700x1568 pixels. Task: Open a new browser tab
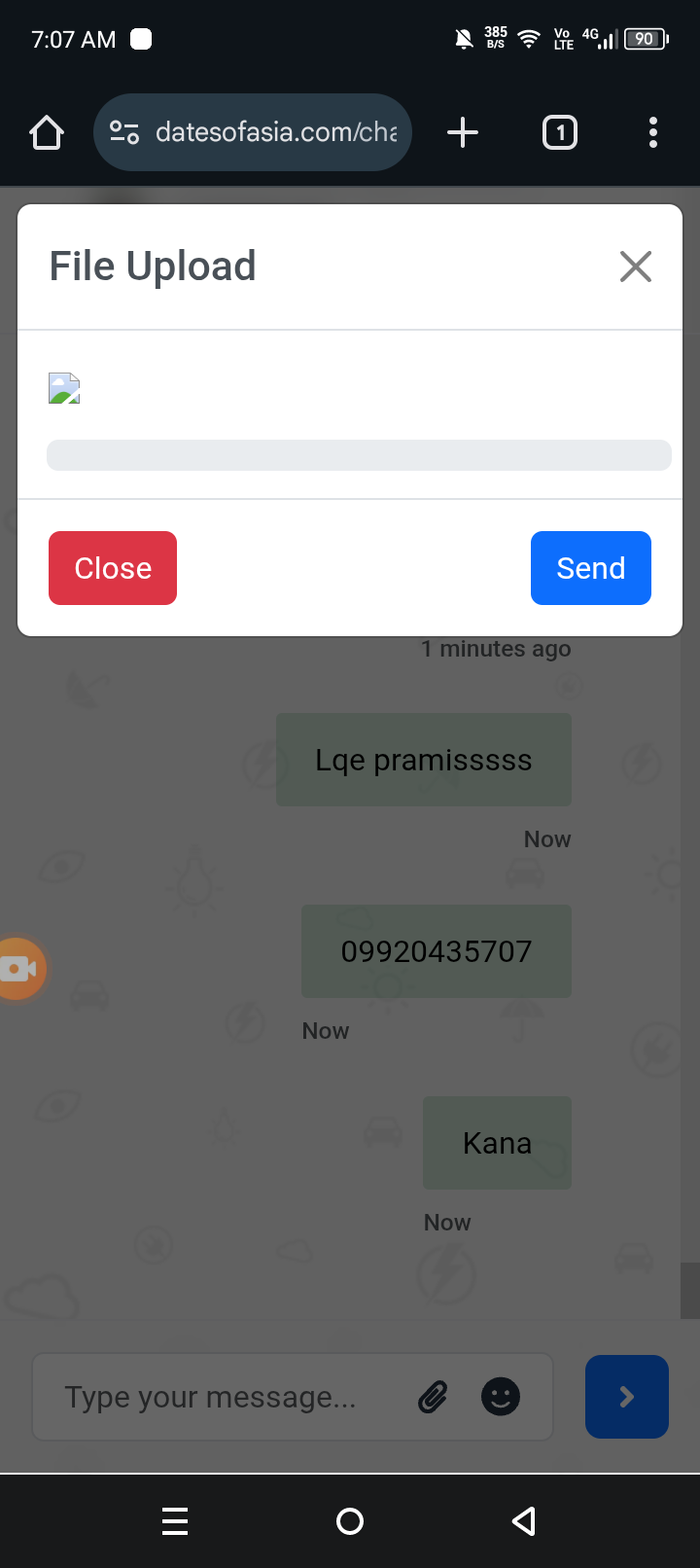click(x=463, y=132)
